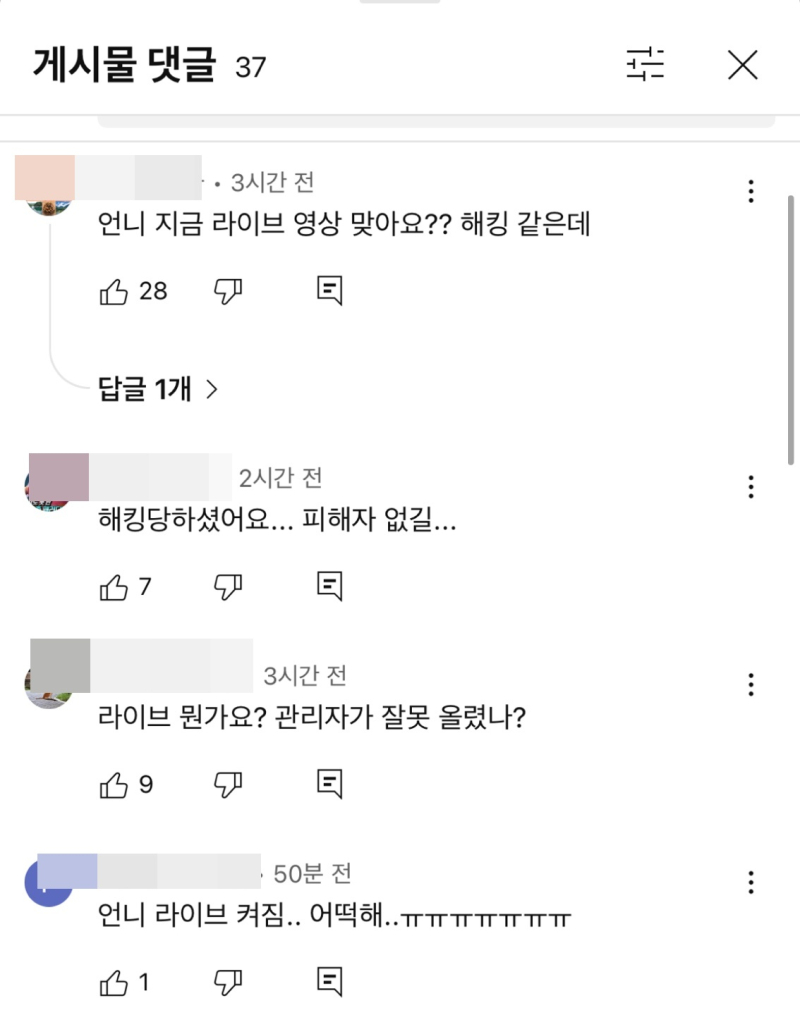Screen dimensions: 800x1015
Task: Open overflow menu for '라이브 뭔가요?' comment
Action: tap(751, 684)
